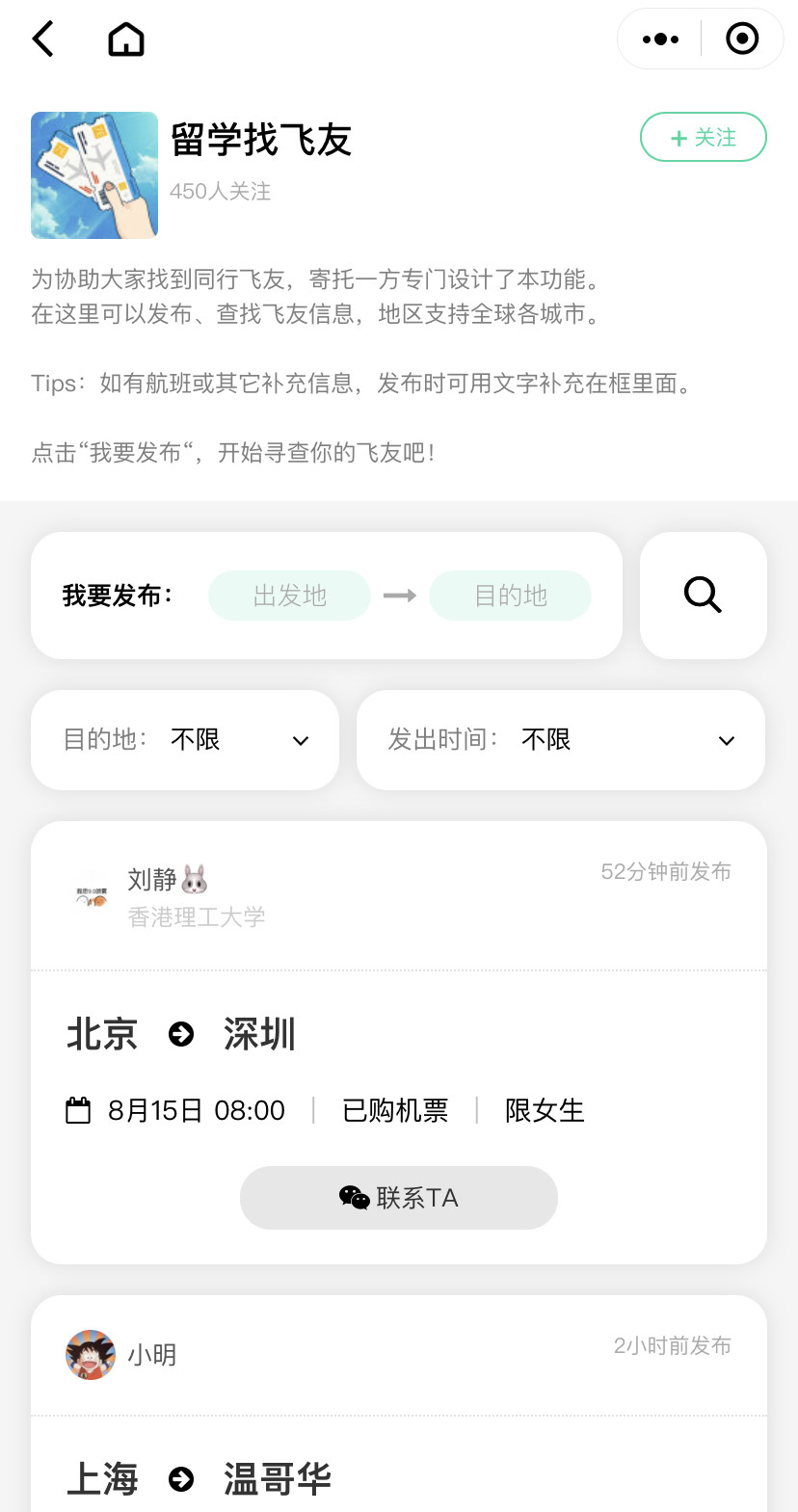Contact 刘静 via 联系TA button
The image size is (798, 1512).
click(x=398, y=1198)
